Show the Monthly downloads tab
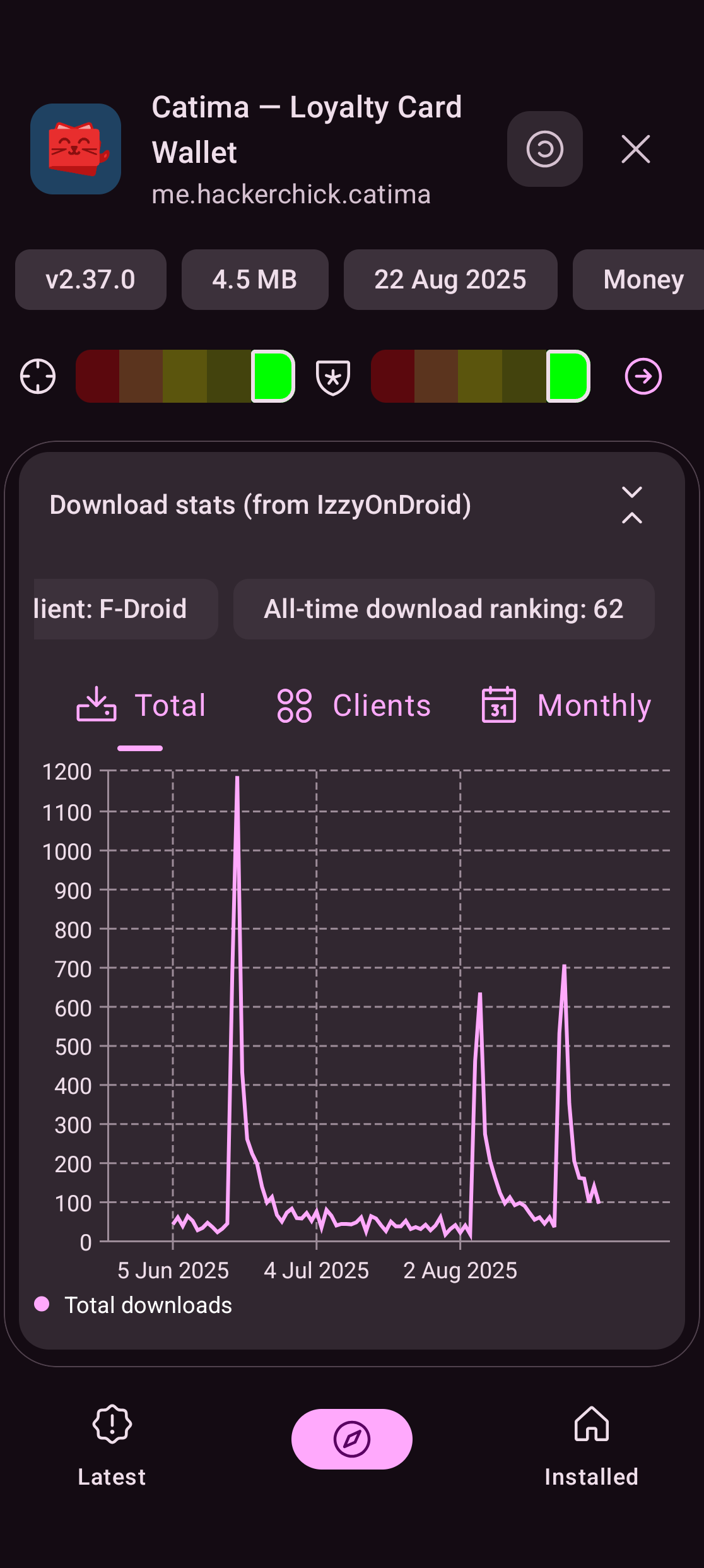The height and width of the screenshot is (1568, 704). pos(566,706)
